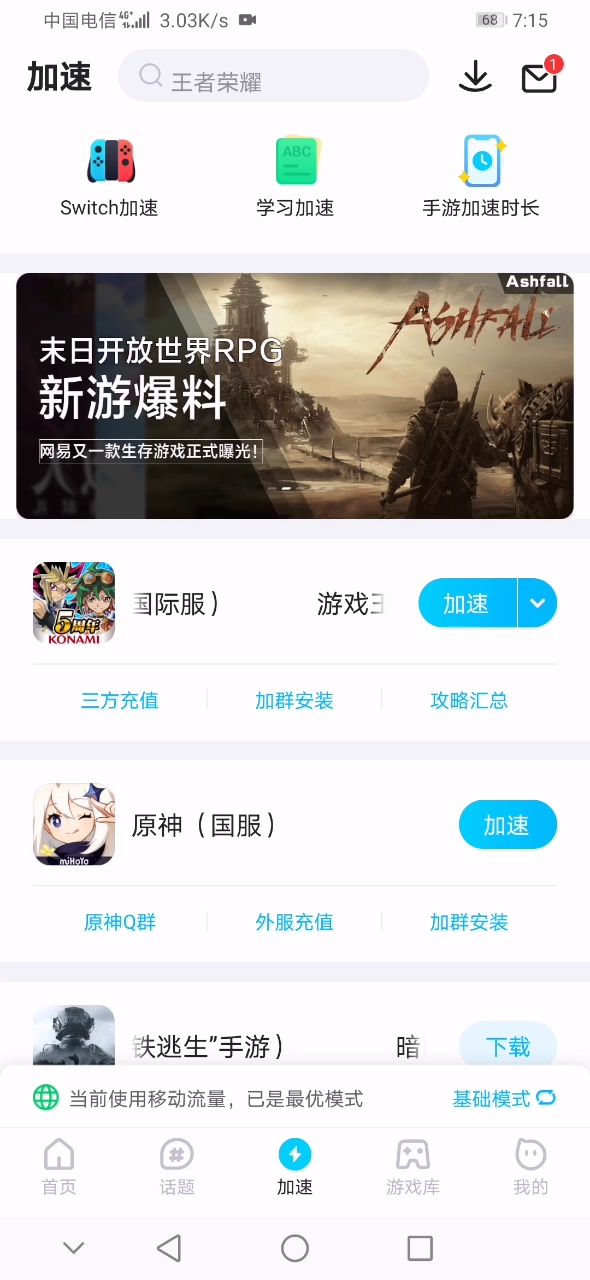Open 原神Q群 link
590x1280 pixels.
(x=120, y=922)
